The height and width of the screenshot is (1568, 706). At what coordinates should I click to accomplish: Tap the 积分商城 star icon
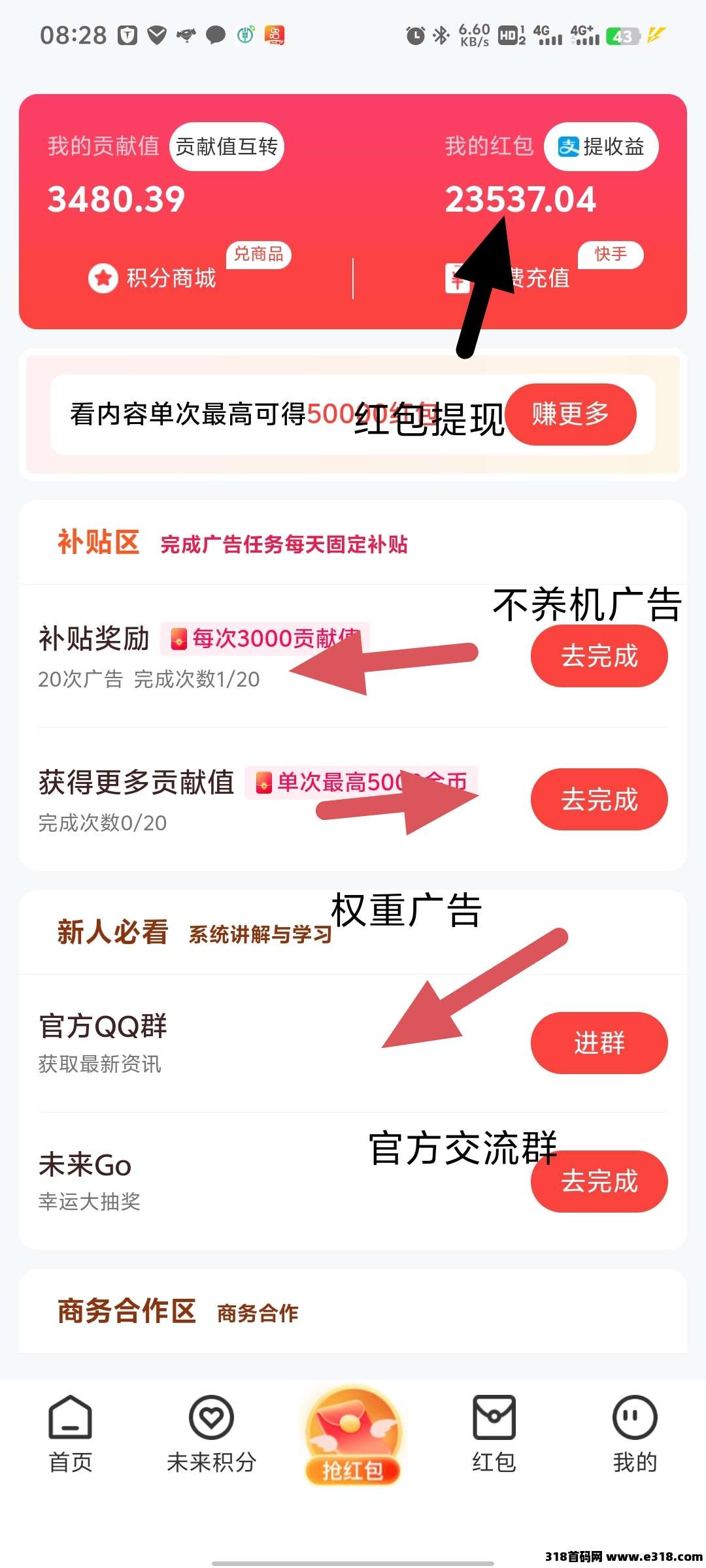pyautogui.click(x=105, y=278)
